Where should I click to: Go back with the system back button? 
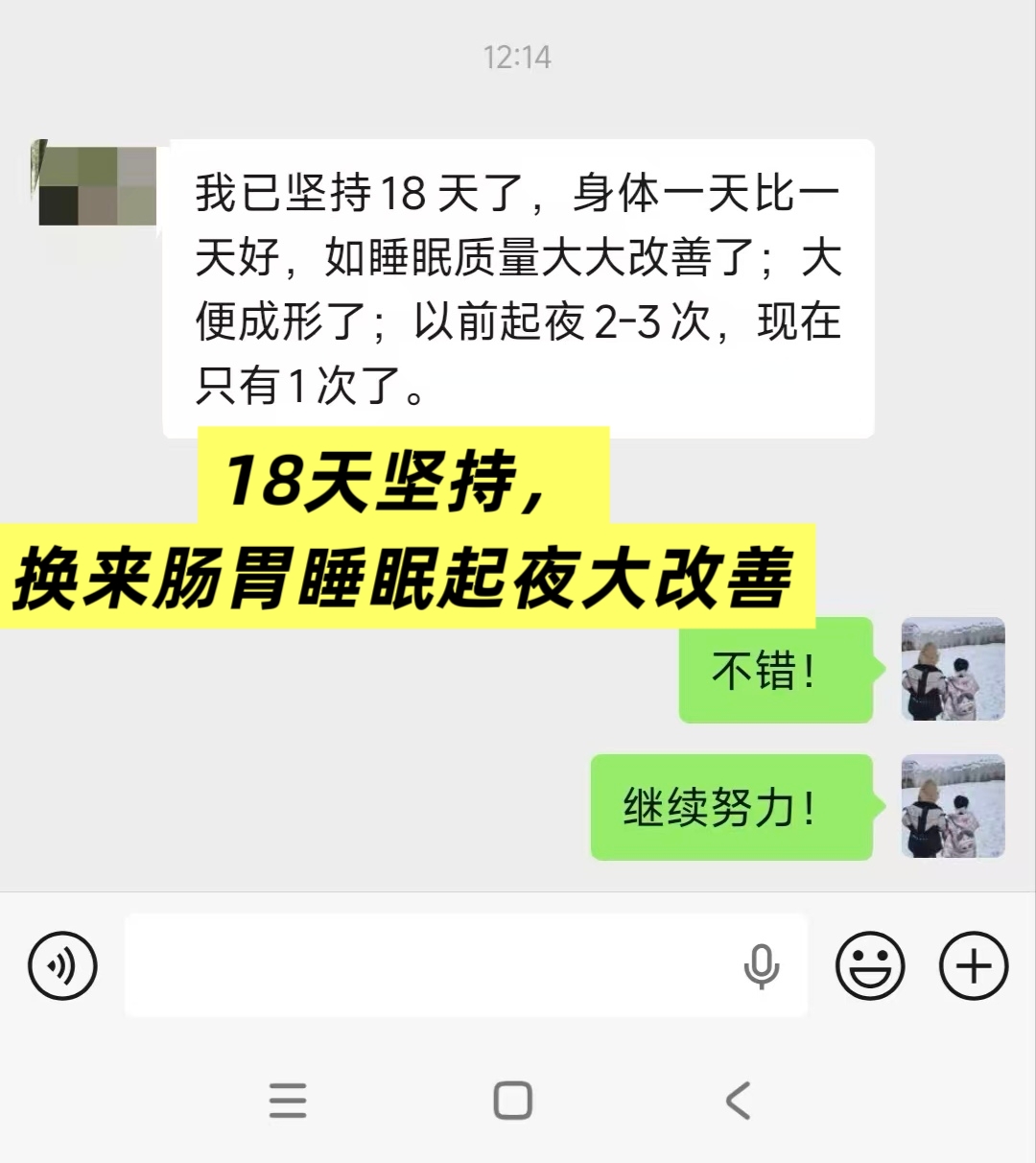tap(738, 1101)
